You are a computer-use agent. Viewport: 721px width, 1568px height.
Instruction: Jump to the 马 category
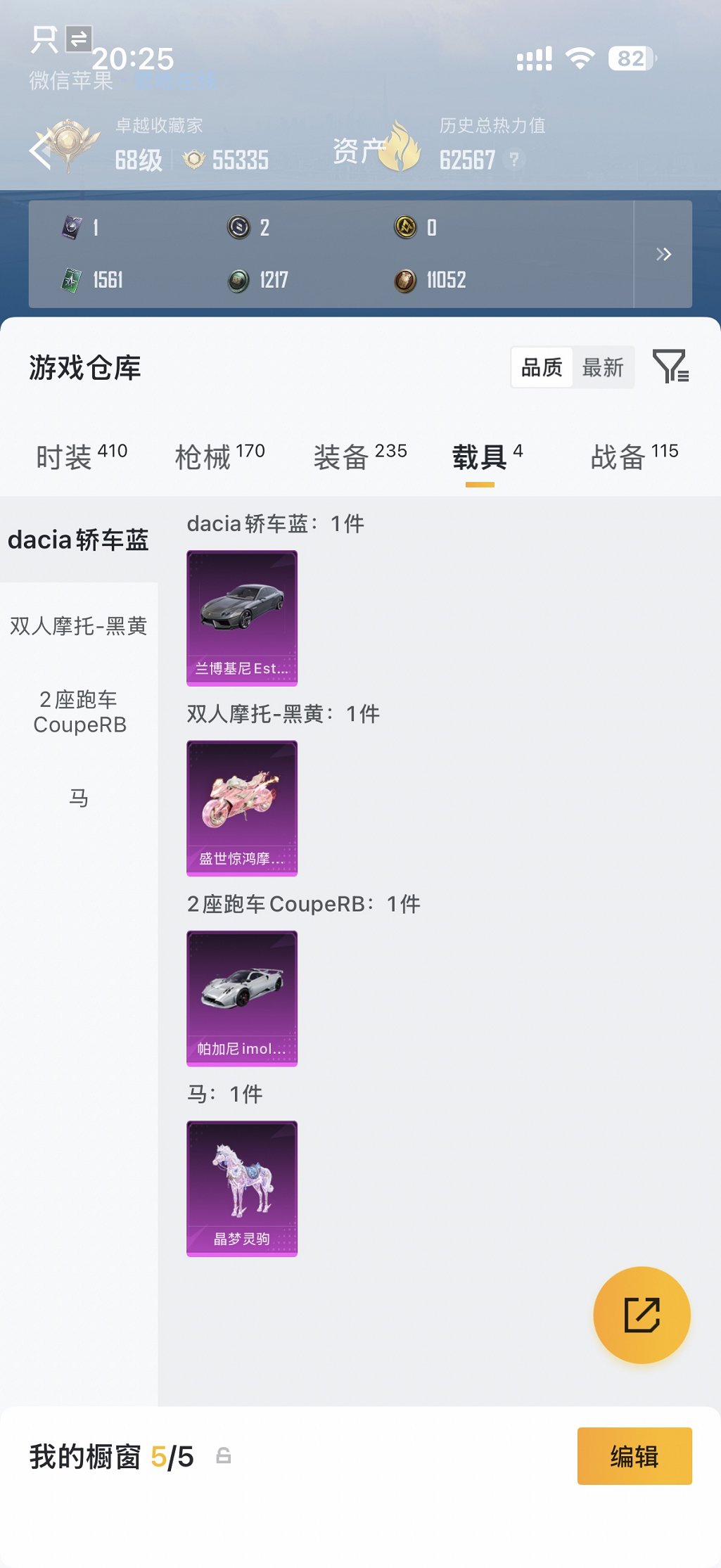[79, 798]
